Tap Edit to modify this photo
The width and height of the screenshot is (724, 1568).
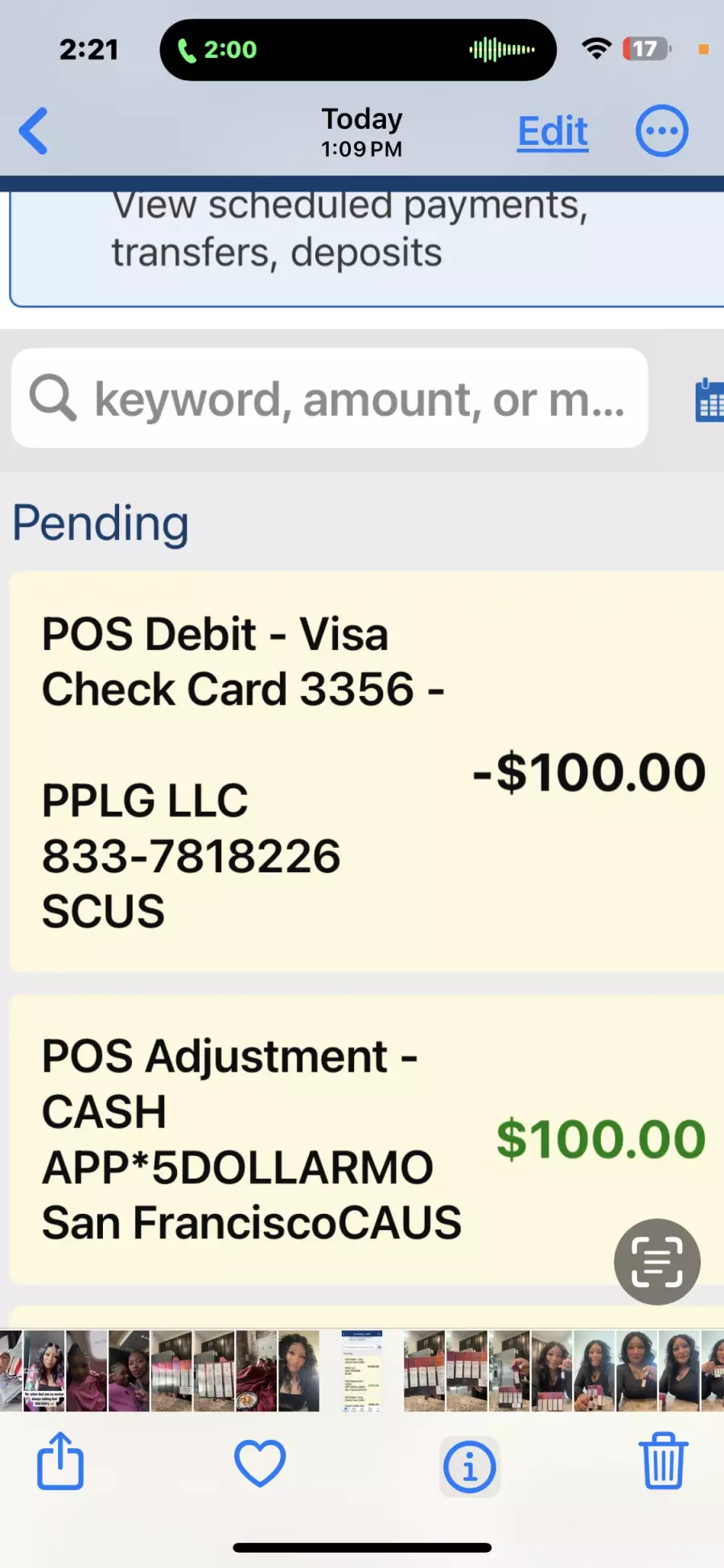click(x=553, y=131)
